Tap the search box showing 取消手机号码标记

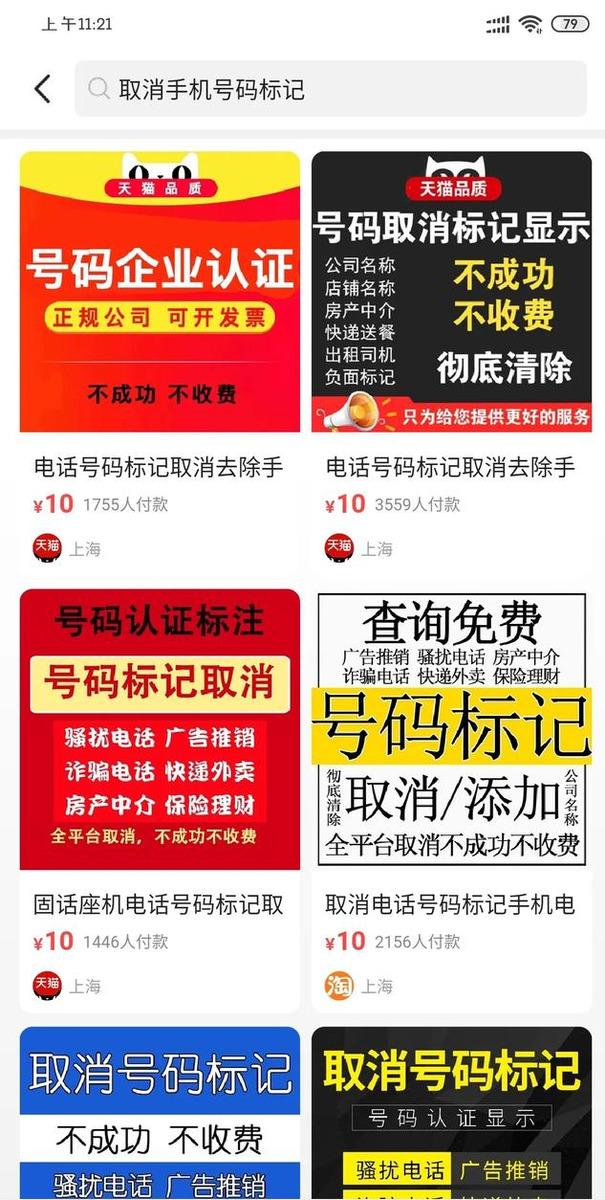(x=330, y=89)
